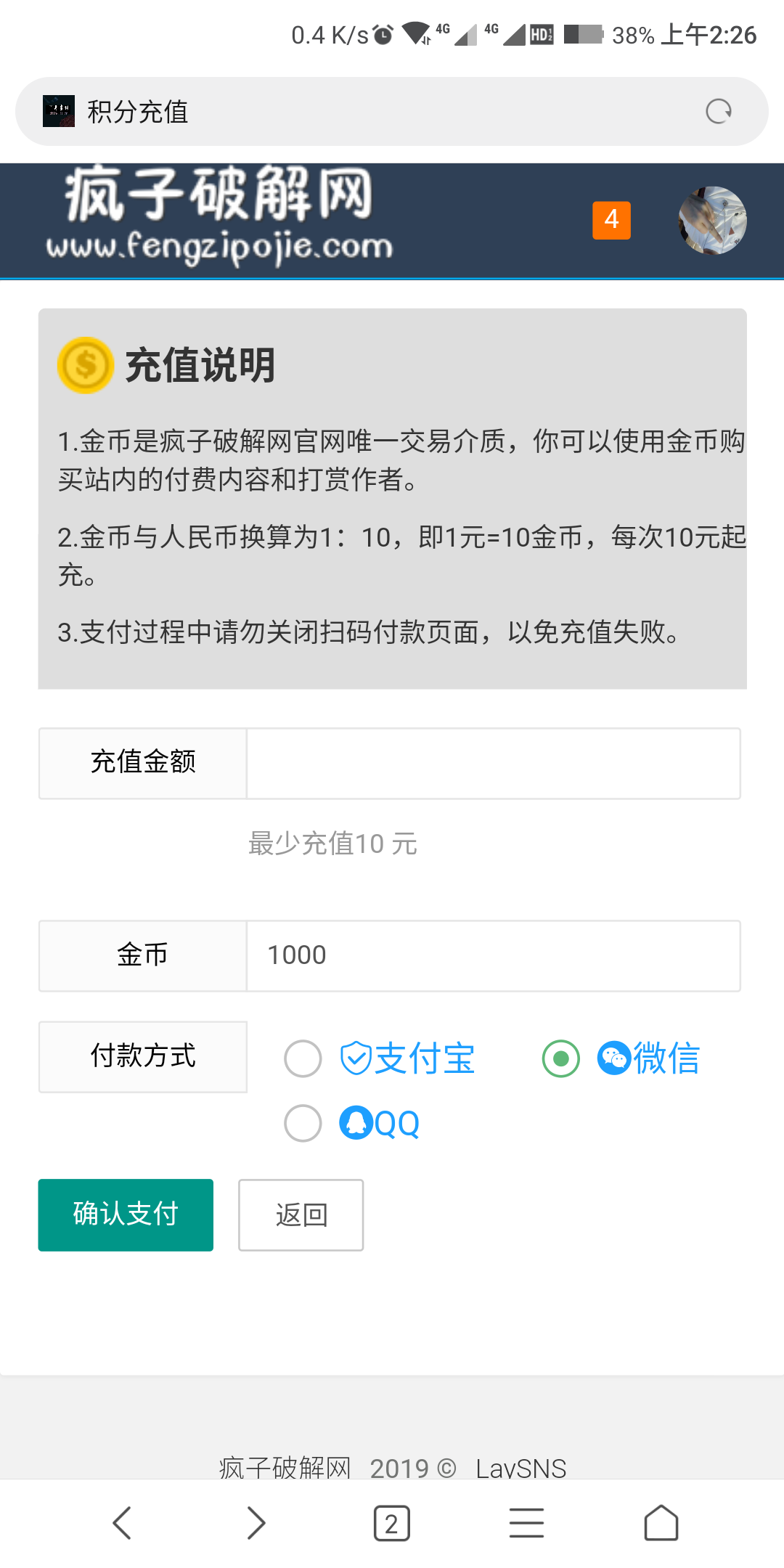Open the user avatar in the header
The width and height of the screenshot is (784, 1568).
pyautogui.click(x=712, y=221)
